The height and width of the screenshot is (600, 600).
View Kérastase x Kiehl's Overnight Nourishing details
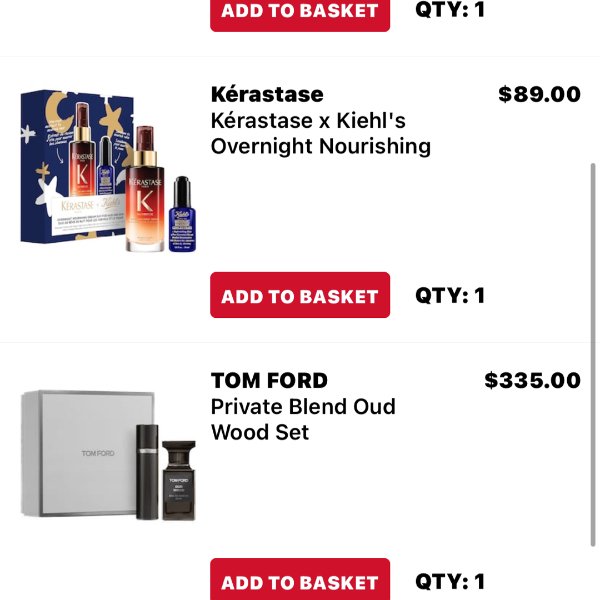coord(320,133)
